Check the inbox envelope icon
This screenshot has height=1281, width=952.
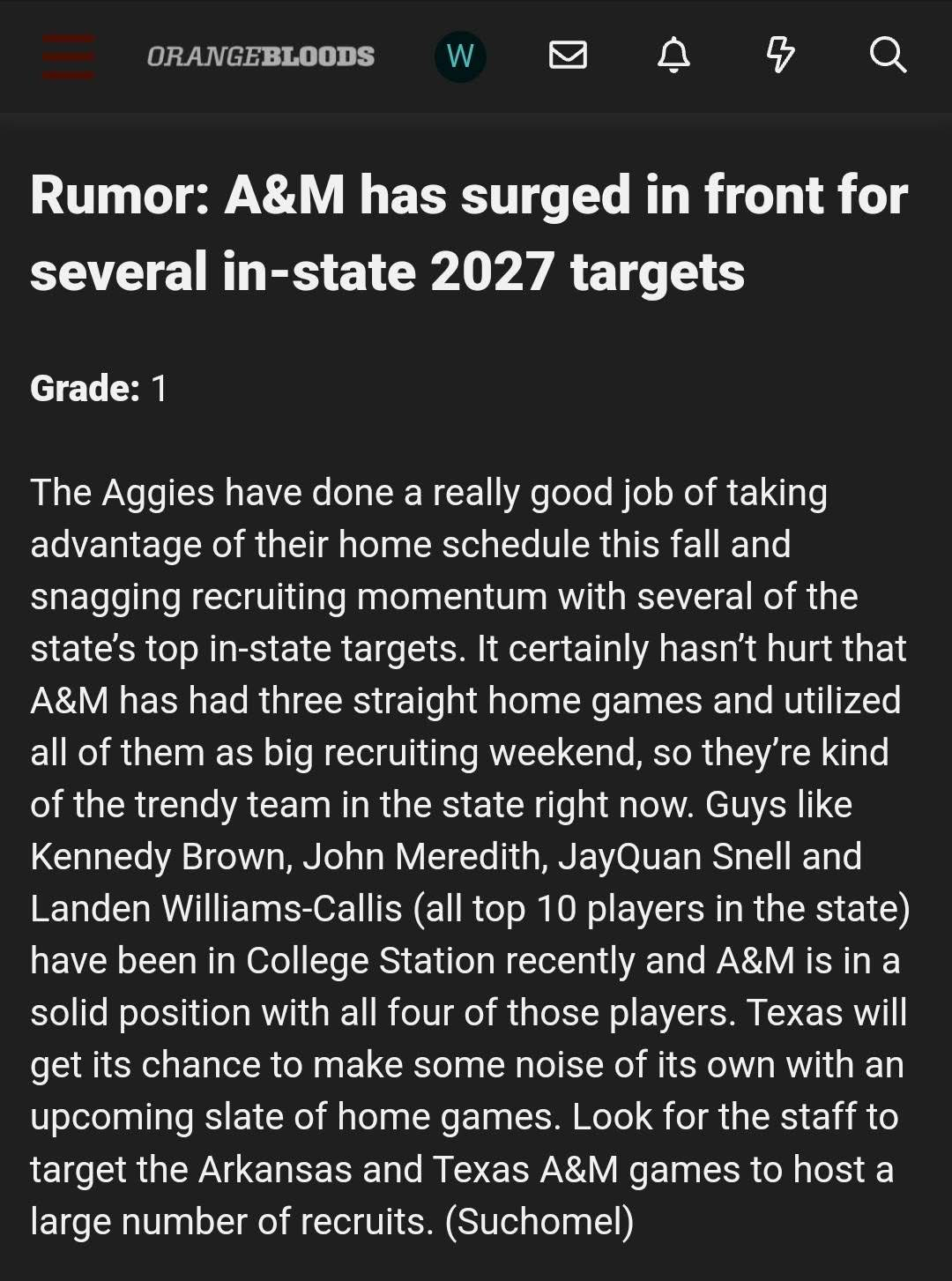(568, 56)
